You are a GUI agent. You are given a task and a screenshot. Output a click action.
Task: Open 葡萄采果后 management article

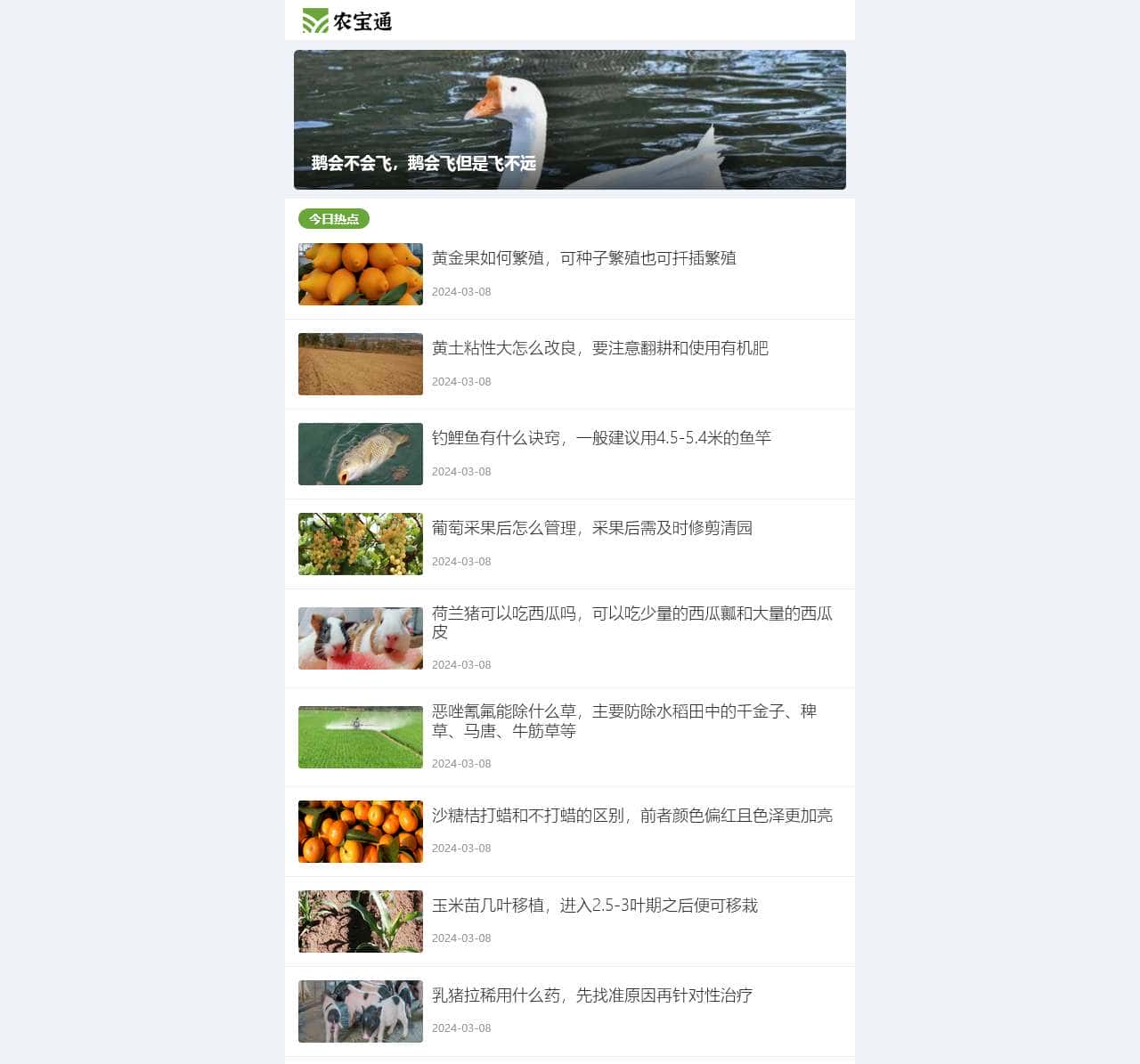click(591, 528)
